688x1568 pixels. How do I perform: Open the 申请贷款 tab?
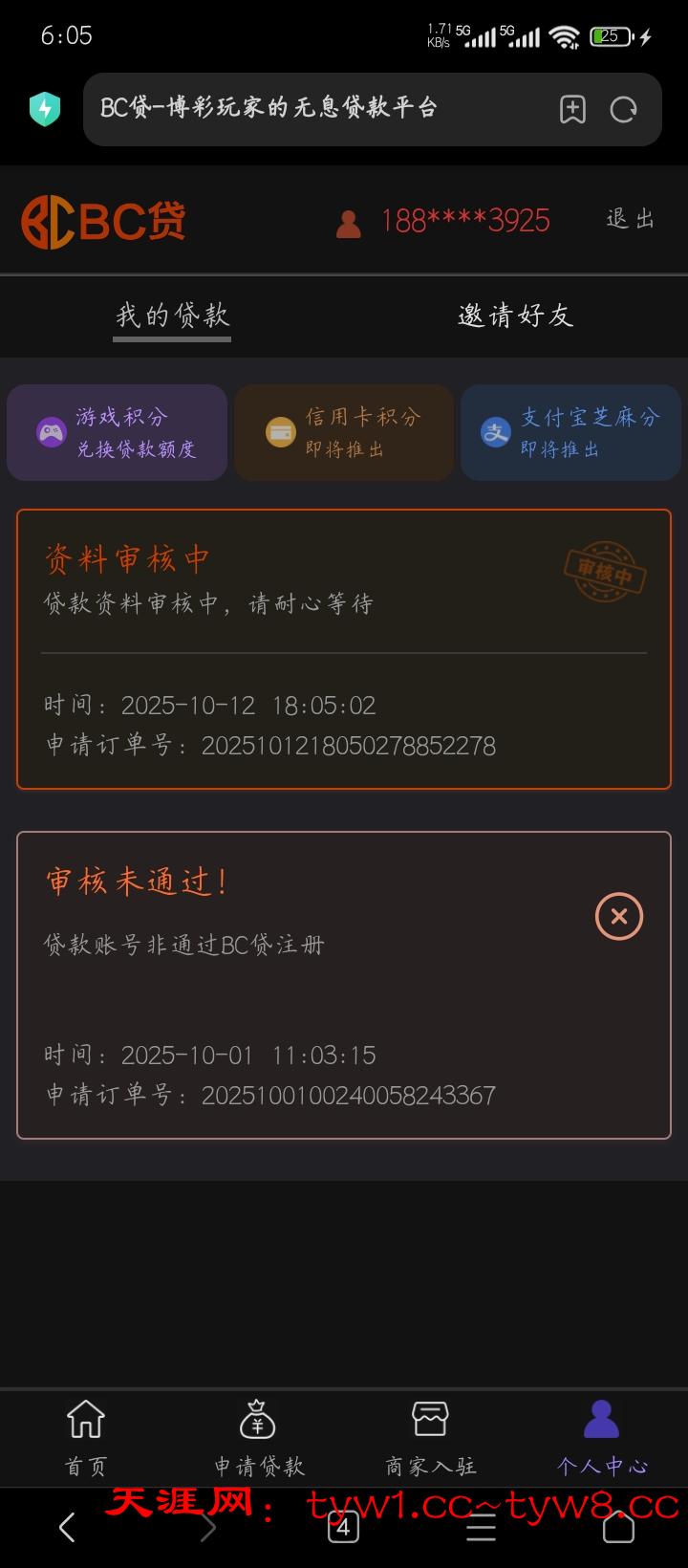(x=258, y=1437)
